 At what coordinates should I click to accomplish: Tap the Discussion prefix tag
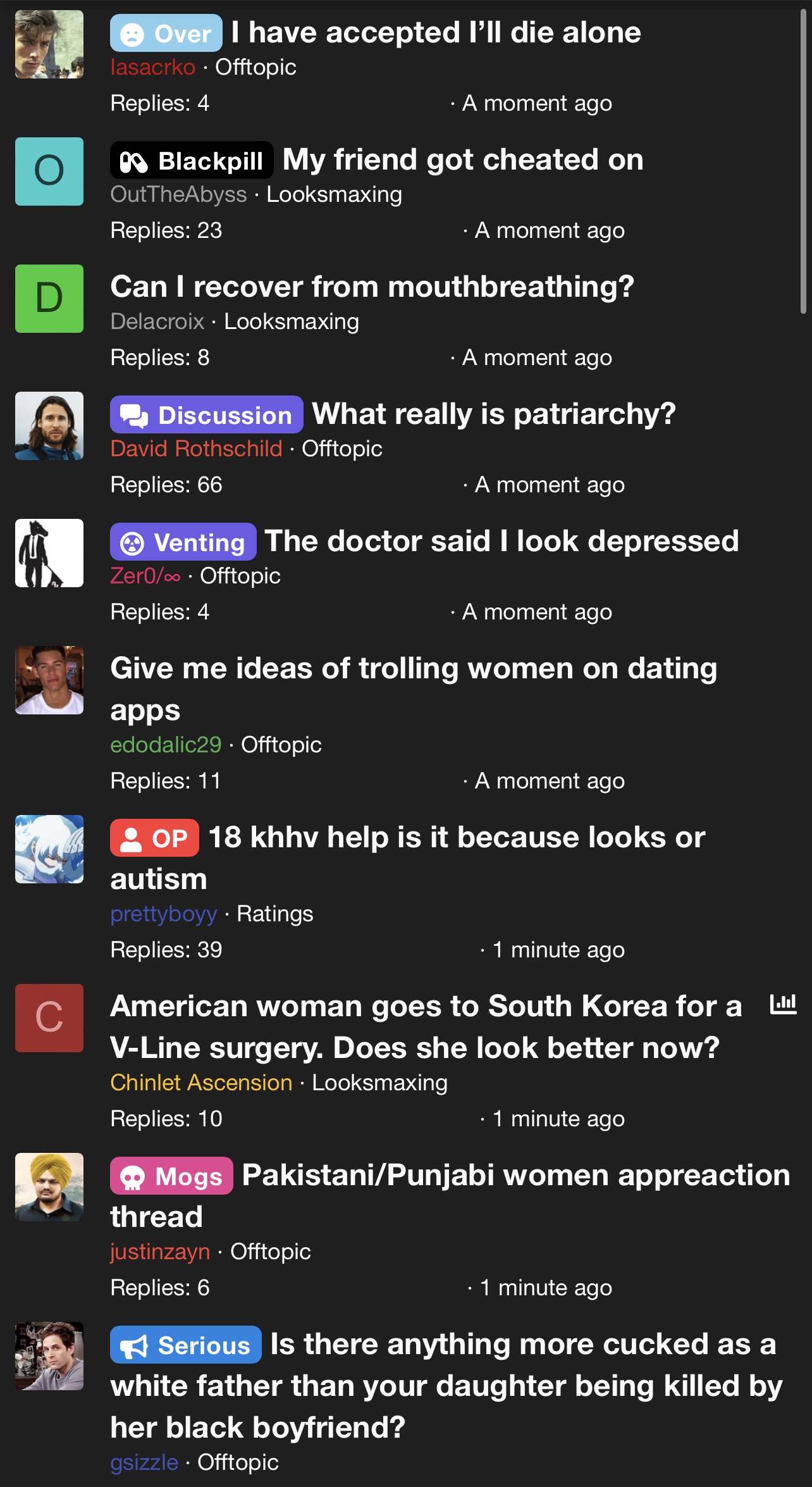207,414
